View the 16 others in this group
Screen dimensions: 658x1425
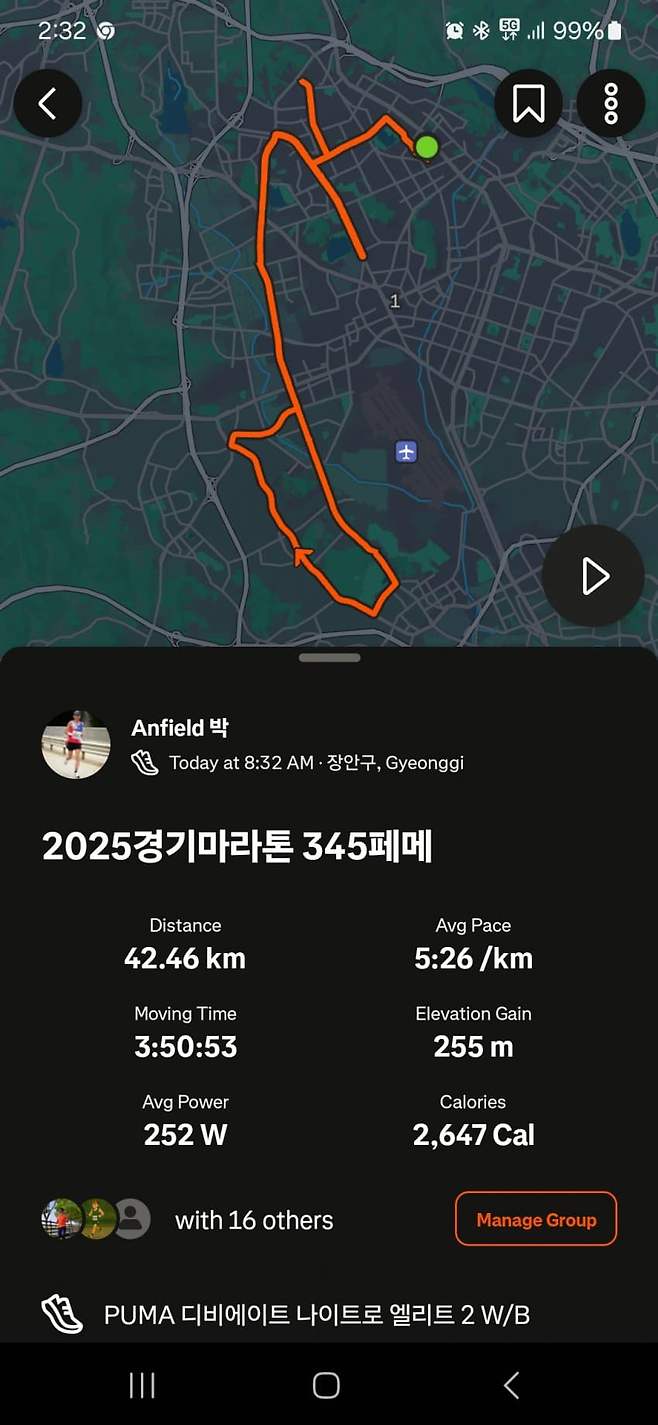click(x=253, y=1220)
